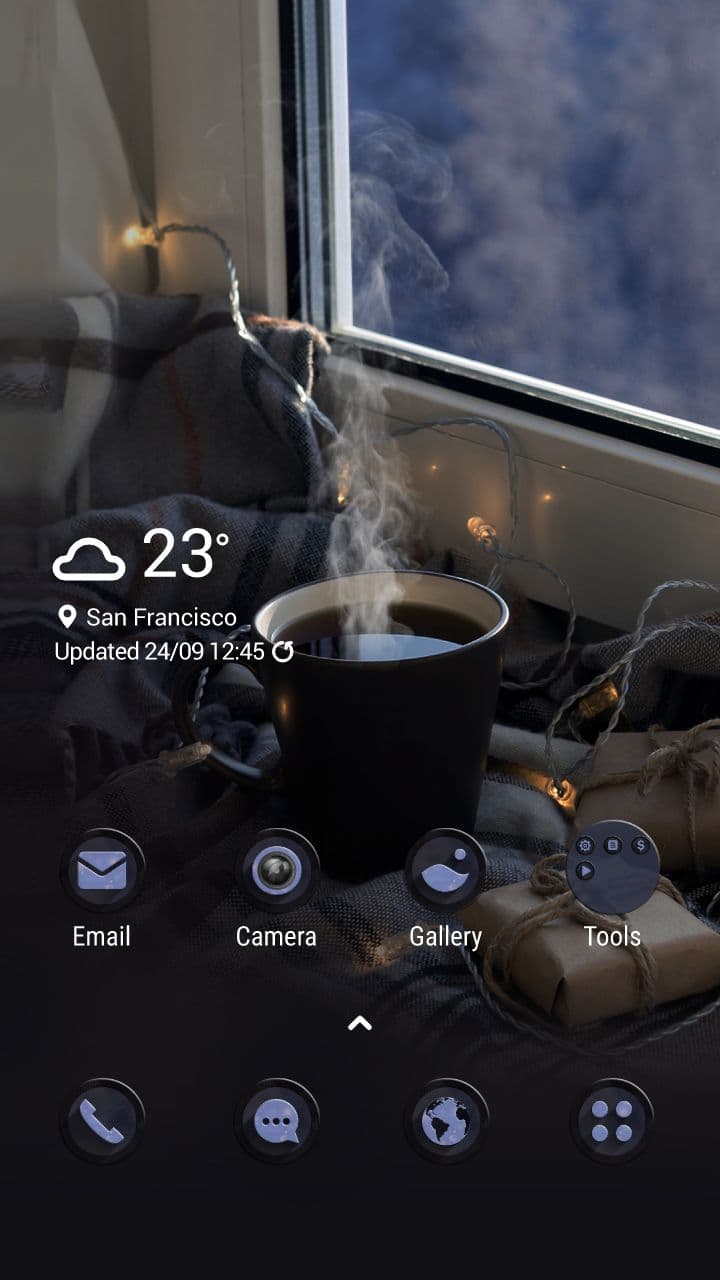Open the Gallery app
Screen dimensions: 720x1280
click(446, 871)
